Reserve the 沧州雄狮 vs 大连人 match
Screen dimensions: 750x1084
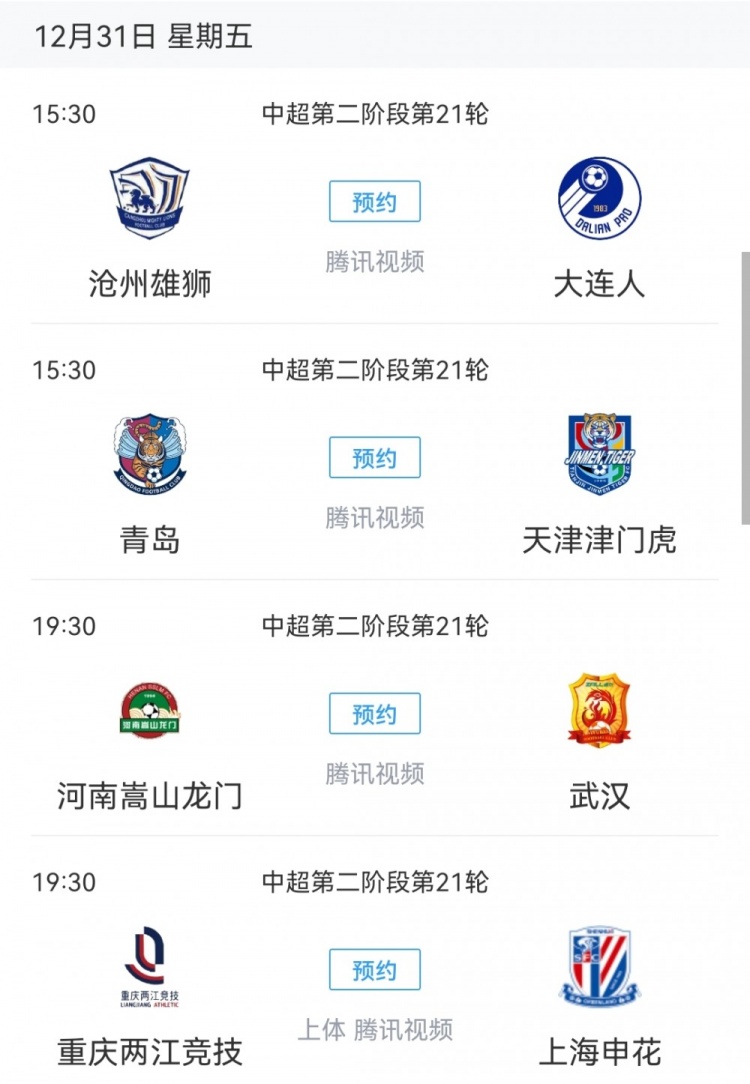click(374, 202)
